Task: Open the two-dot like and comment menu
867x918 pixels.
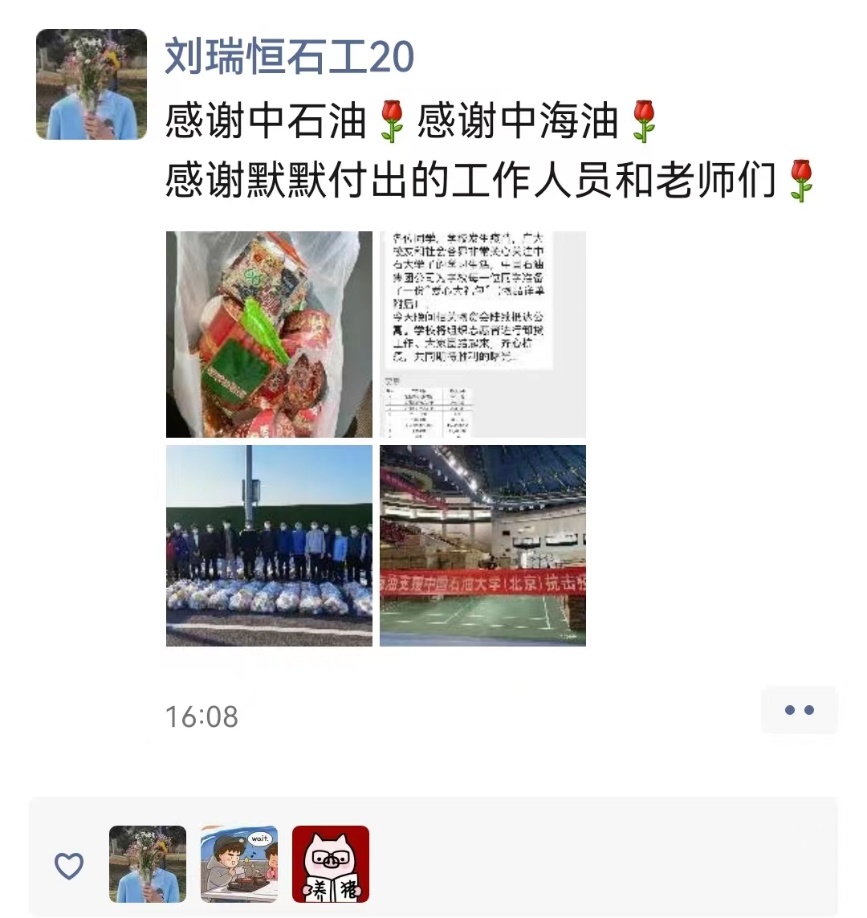Action: pos(799,710)
